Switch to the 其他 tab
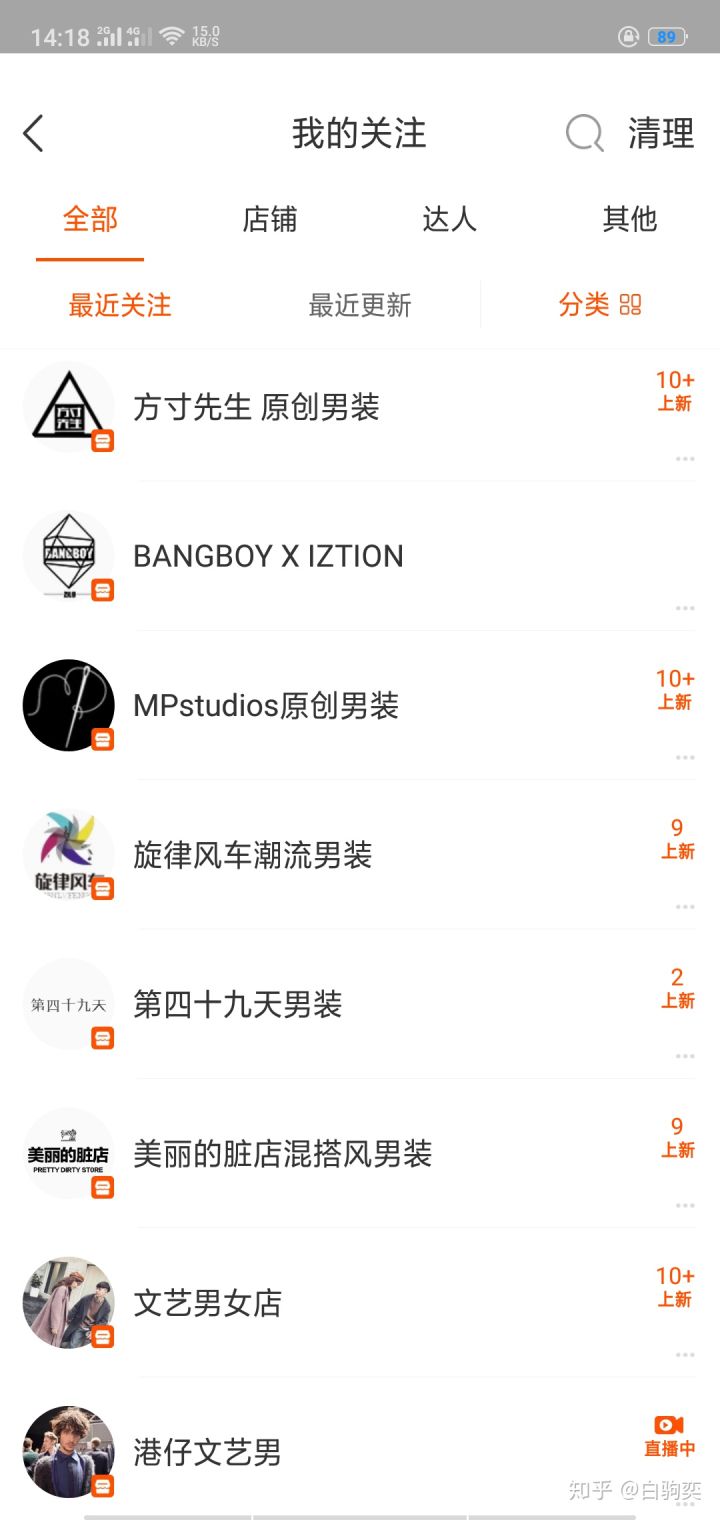The width and height of the screenshot is (720, 1520). 629,219
